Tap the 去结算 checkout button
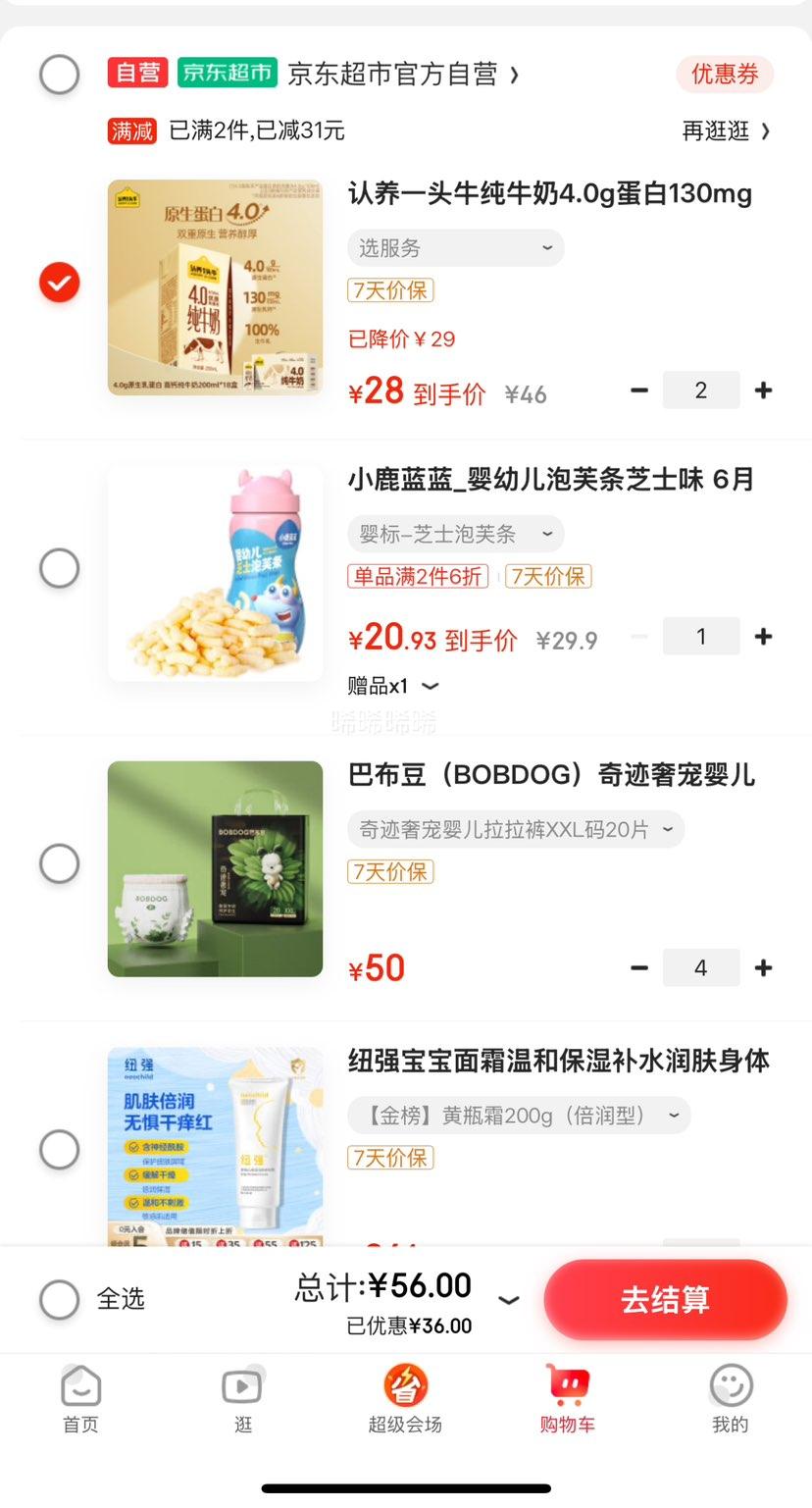Screen dimensions: 812x1508 [x=665, y=1299]
